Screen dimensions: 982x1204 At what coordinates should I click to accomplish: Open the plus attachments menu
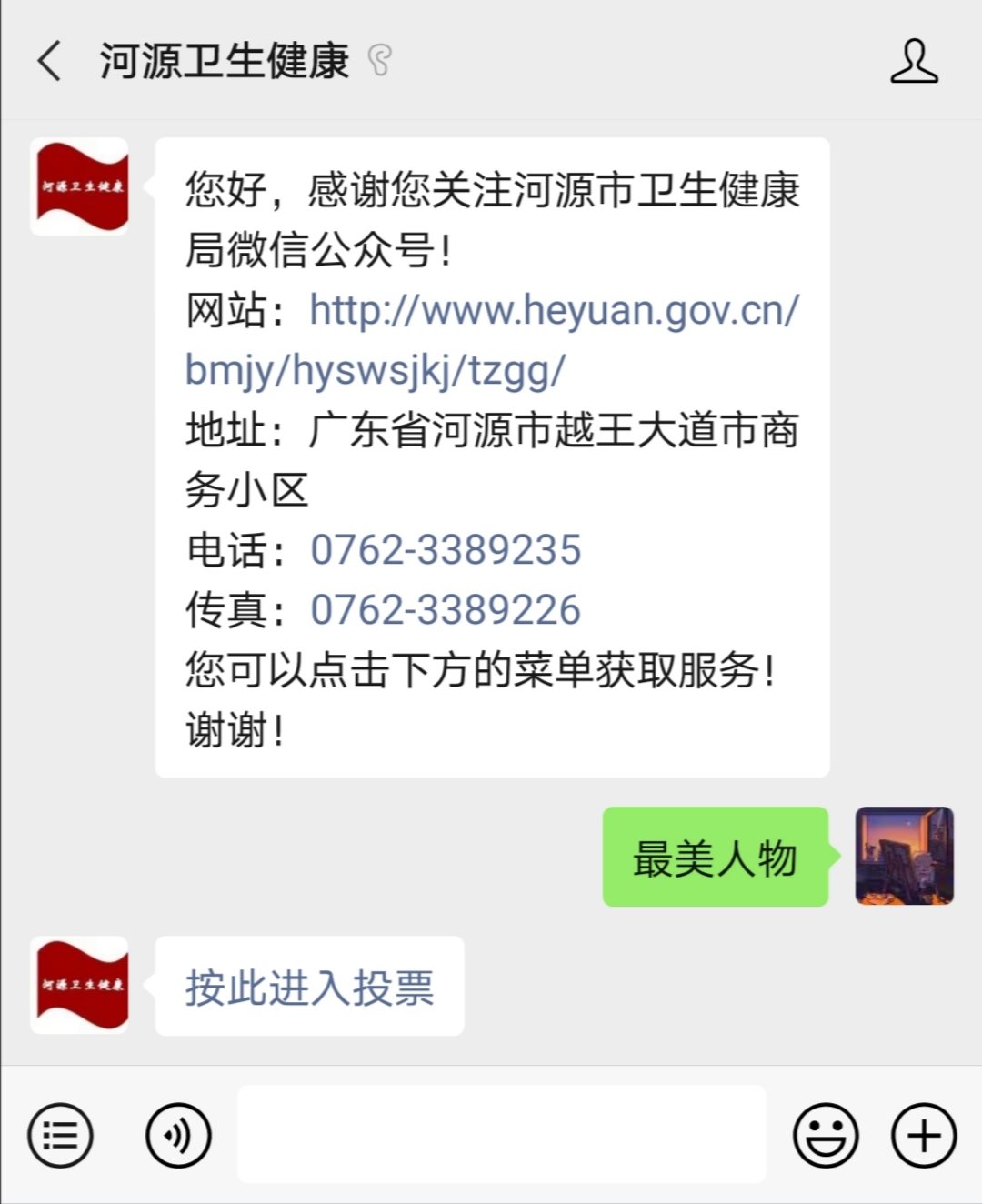[x=923, y=1135]
